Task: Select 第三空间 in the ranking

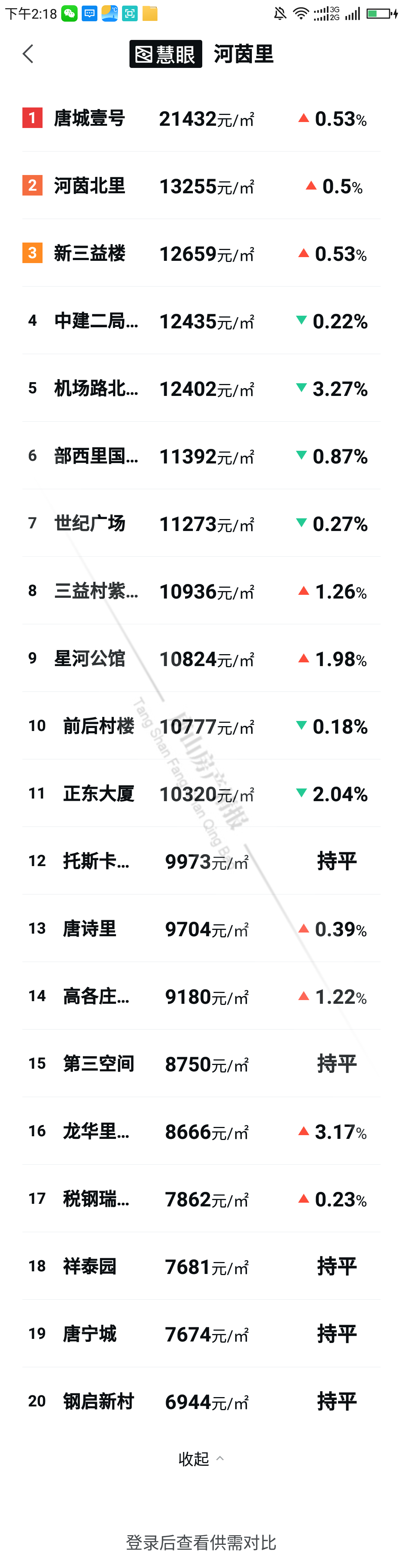Action: (98, 1064)
